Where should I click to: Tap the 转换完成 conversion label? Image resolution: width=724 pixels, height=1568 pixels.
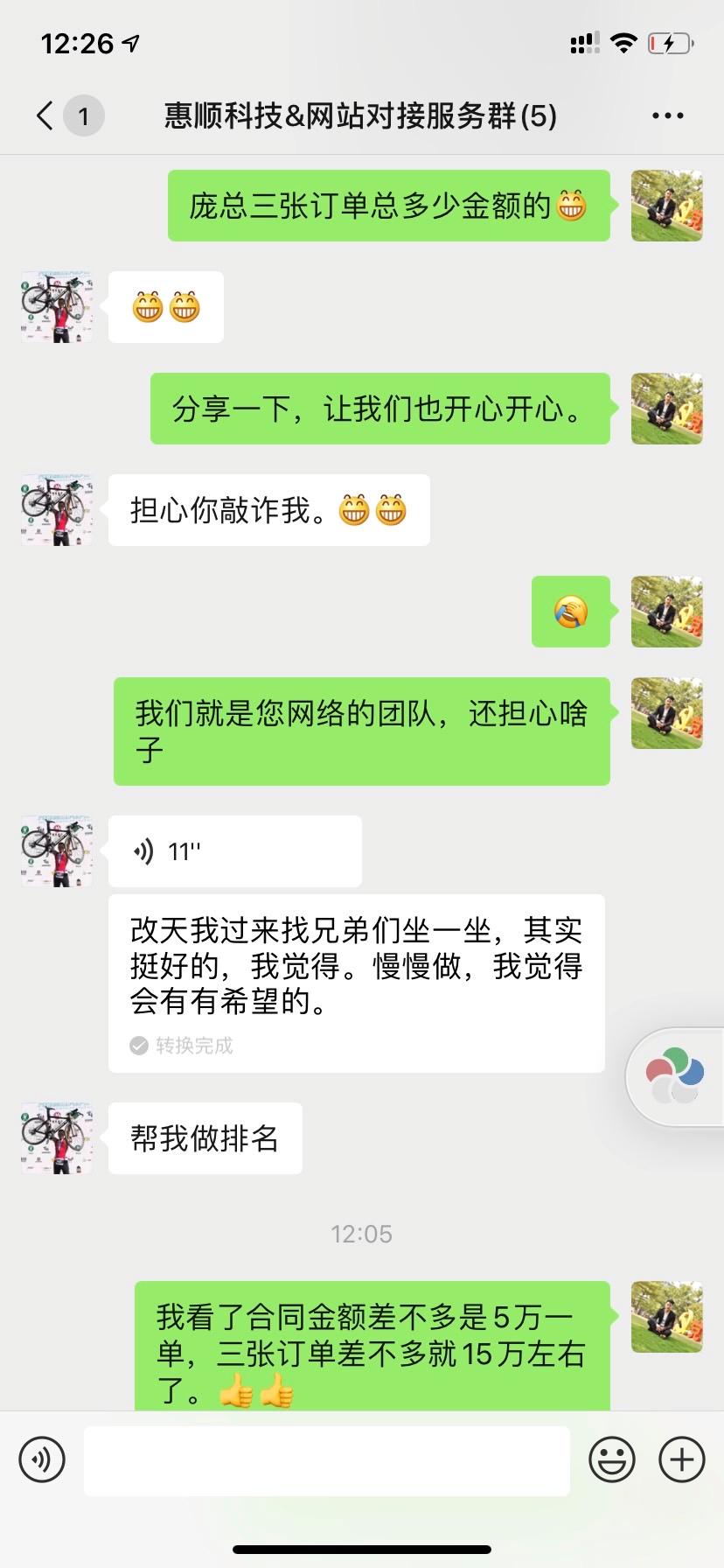180,1046
